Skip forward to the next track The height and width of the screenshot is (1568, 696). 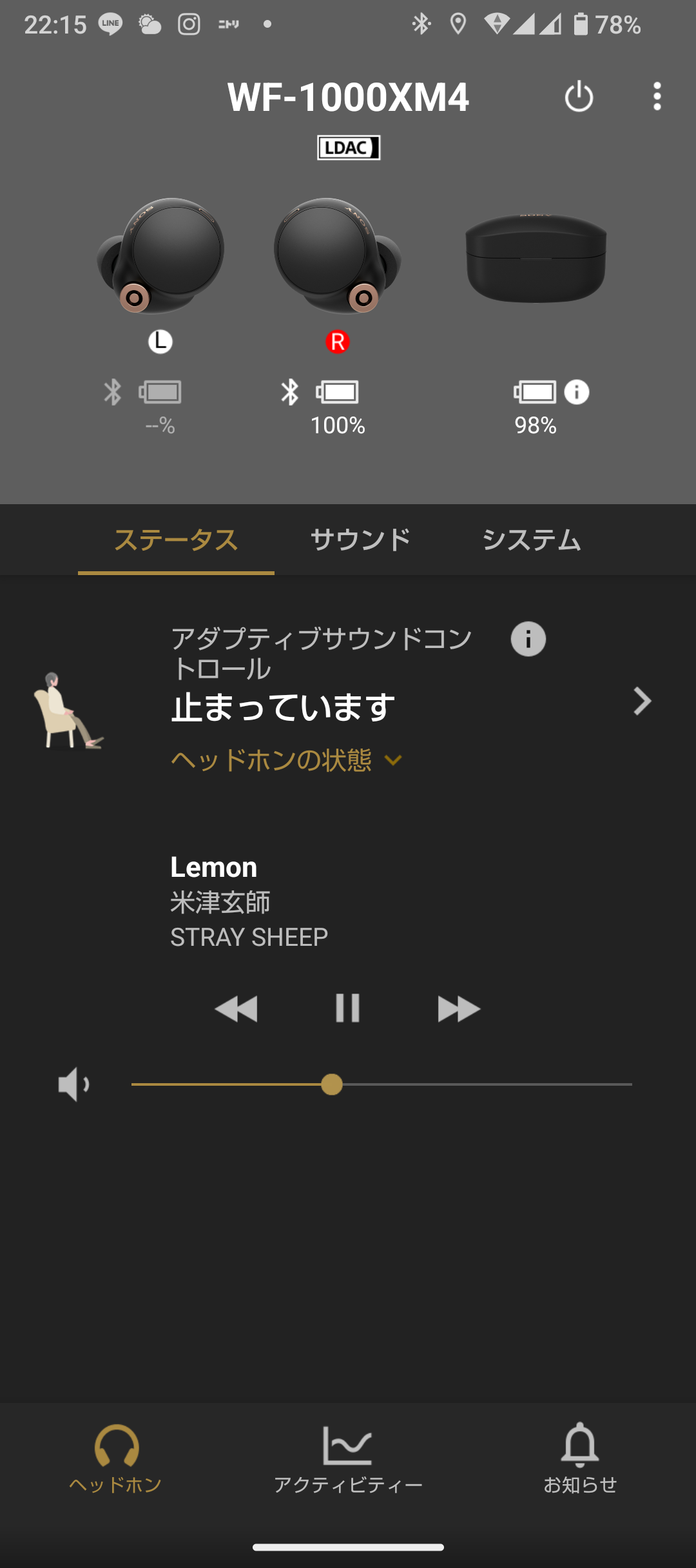click(x=459, y=1009)
